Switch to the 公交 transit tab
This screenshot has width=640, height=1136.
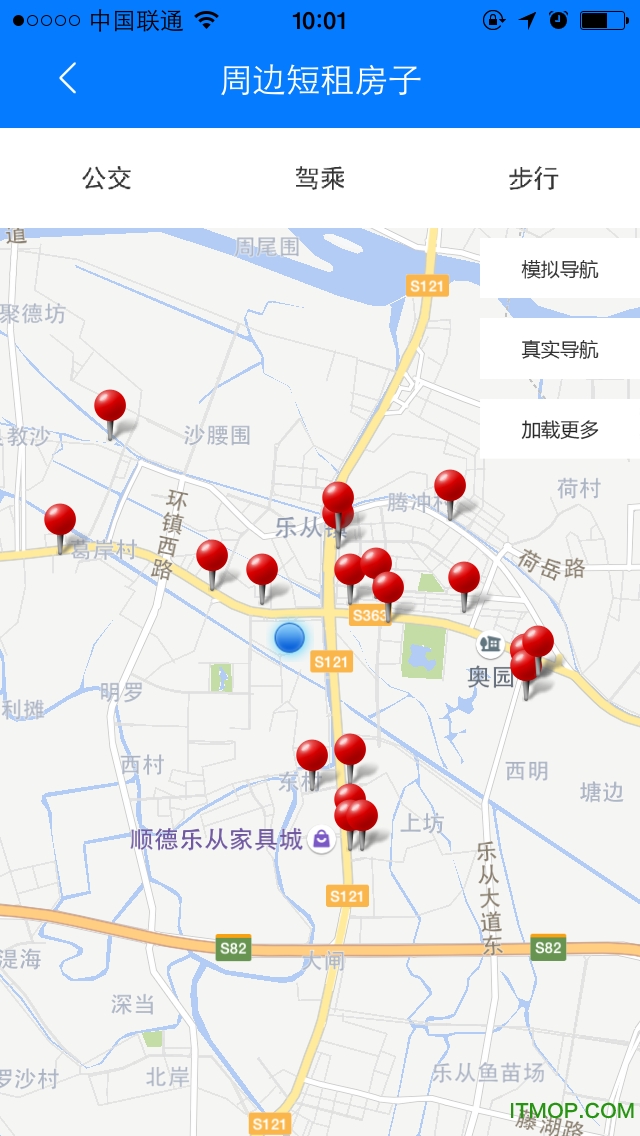pos(107,179)
